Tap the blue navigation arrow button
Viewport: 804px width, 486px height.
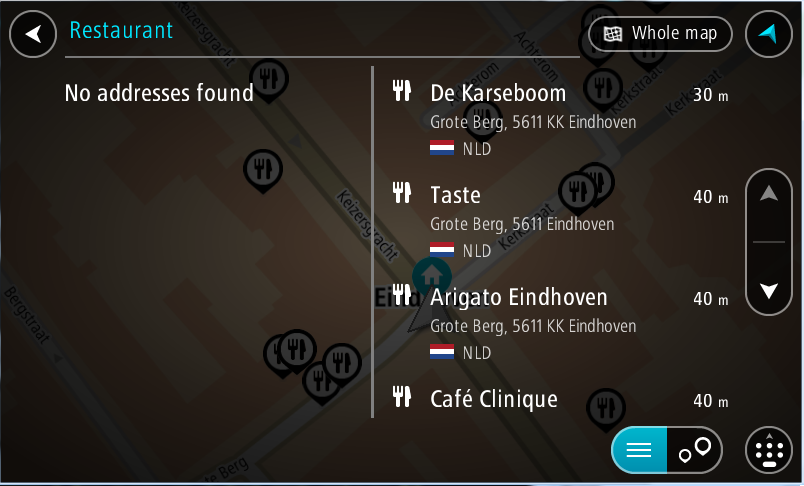click(x=767, y=34)
